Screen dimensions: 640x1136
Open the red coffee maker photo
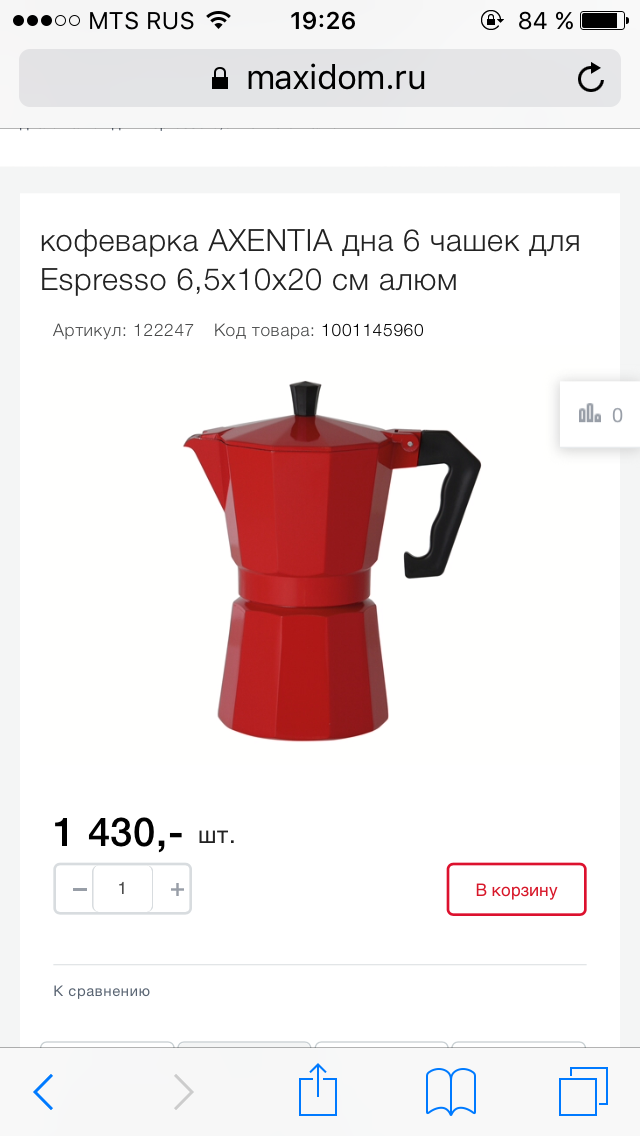point(331,559)
